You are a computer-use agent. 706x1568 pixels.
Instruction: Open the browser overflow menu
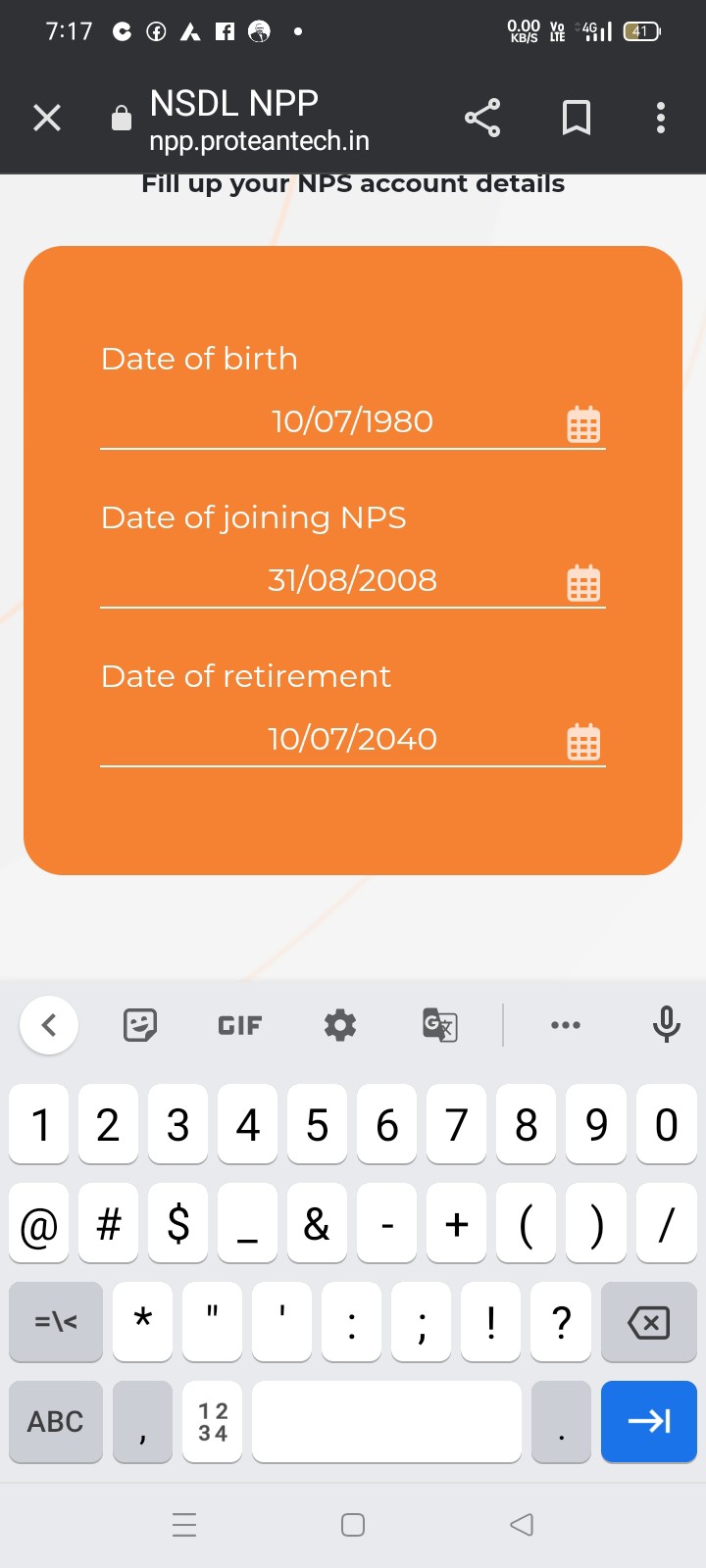661,118
